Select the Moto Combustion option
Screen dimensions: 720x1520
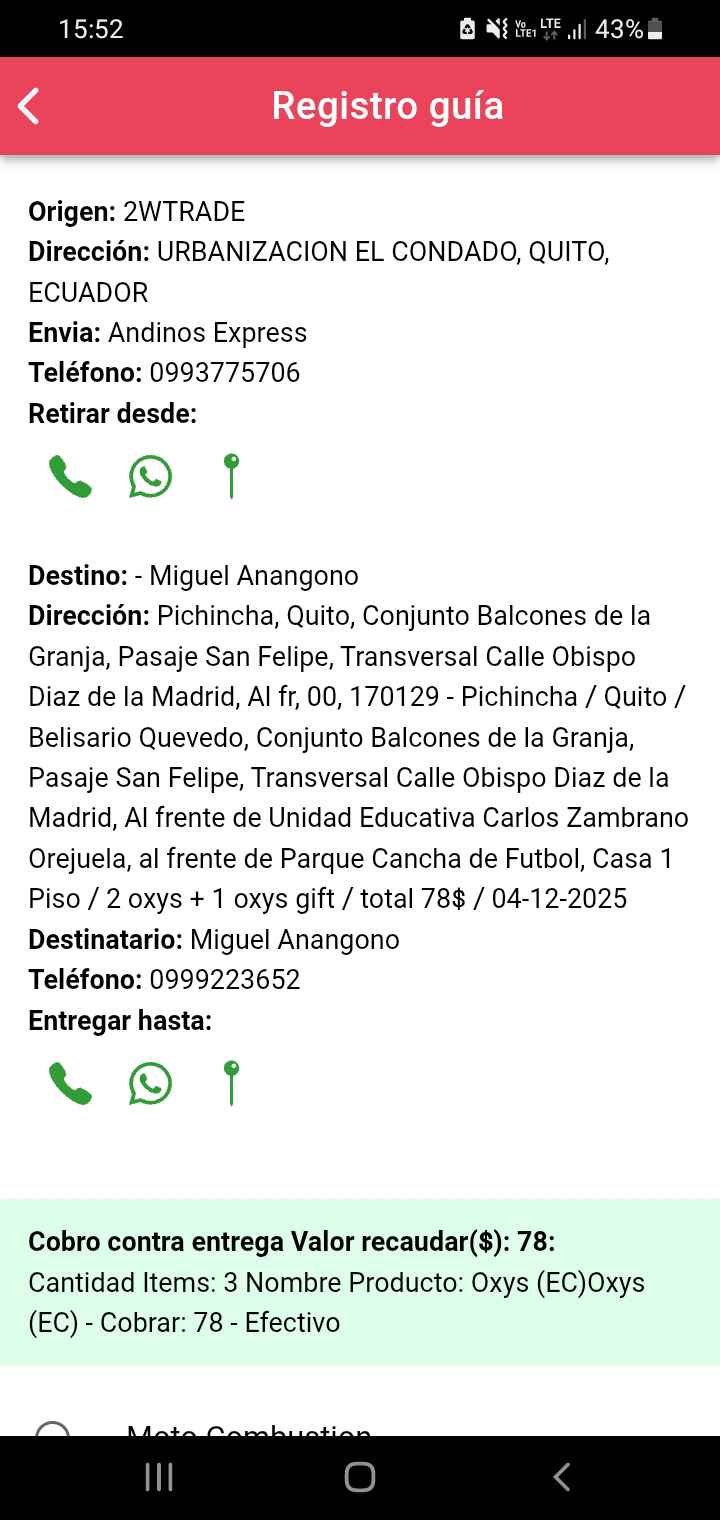coord(52,1430)
